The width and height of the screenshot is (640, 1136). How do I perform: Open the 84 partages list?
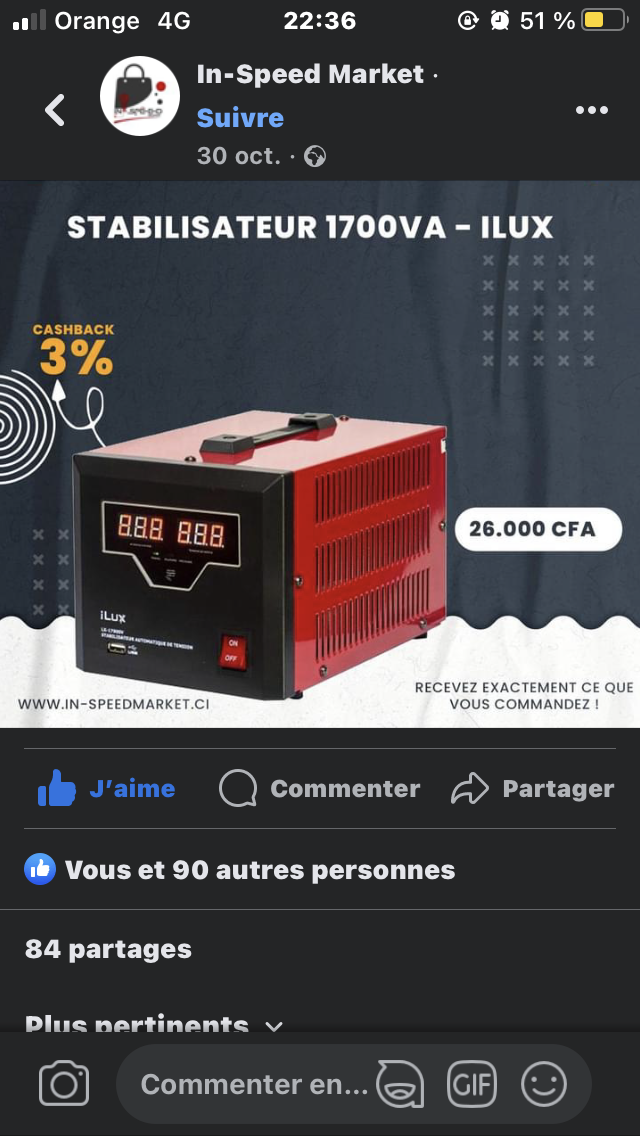pyautogui.click(x=108, y=949)
